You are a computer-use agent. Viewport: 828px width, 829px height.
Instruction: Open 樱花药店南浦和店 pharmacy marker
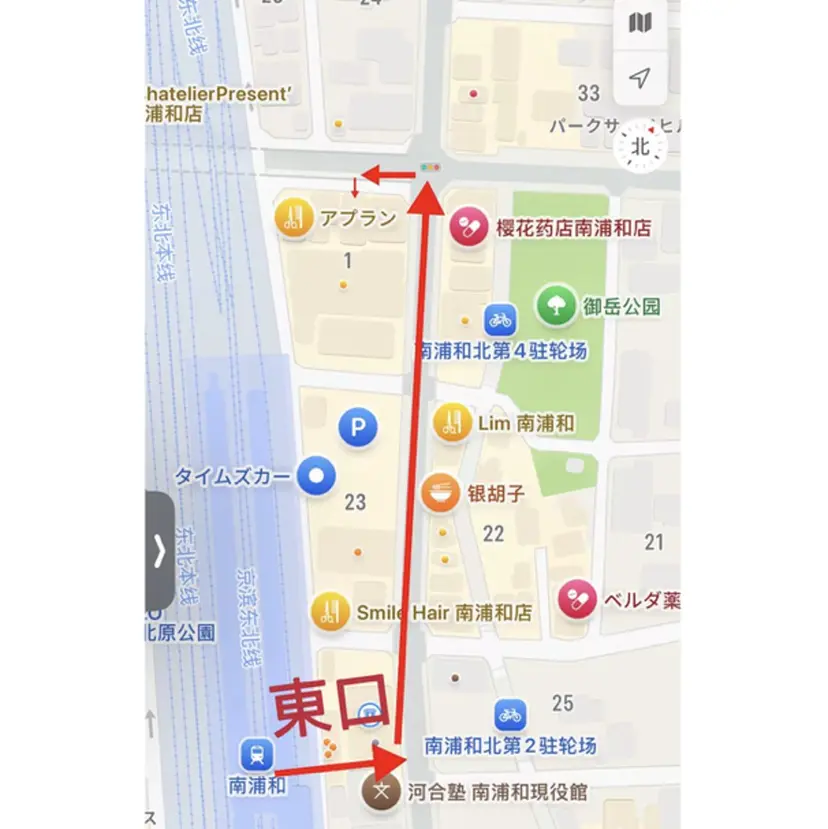[x=467, y=227]
